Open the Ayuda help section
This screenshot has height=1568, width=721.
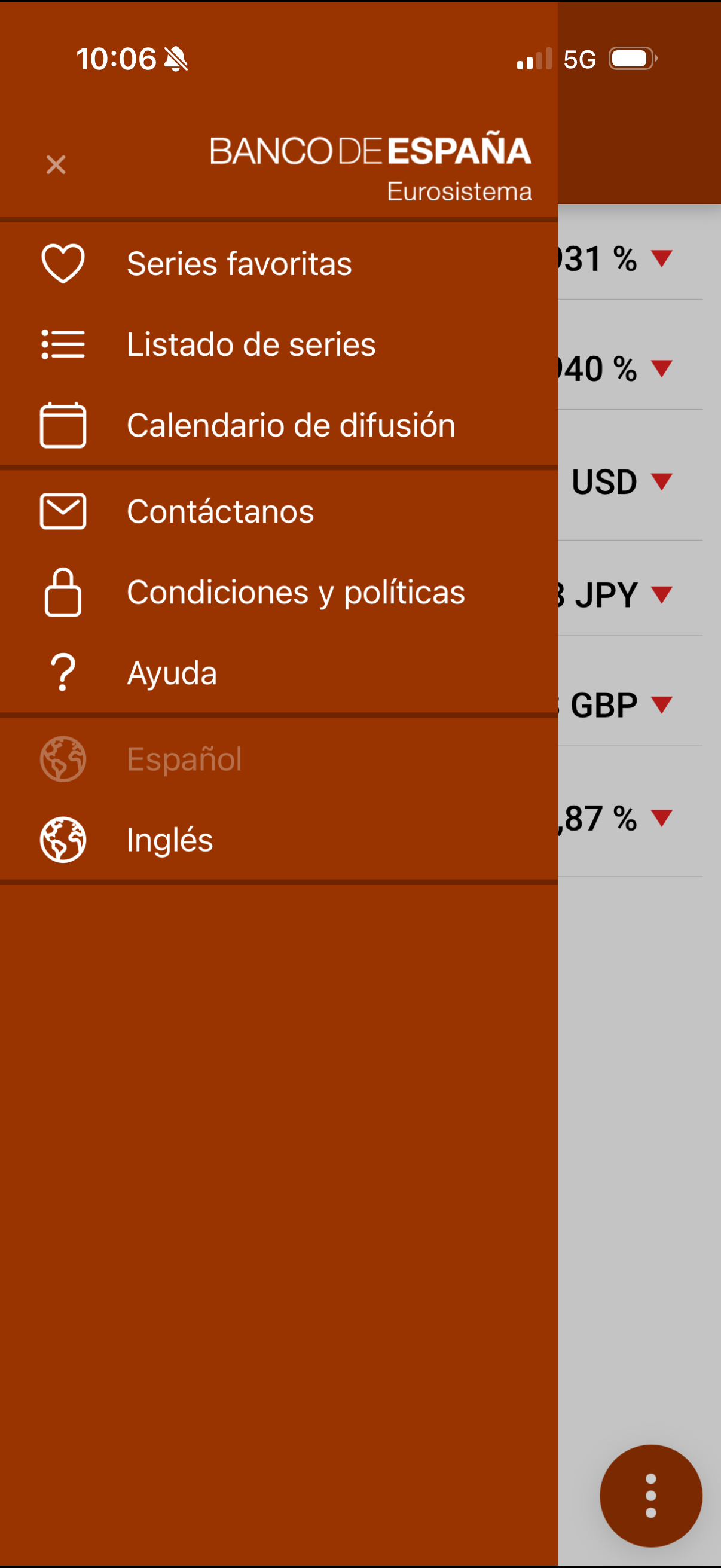172,673
